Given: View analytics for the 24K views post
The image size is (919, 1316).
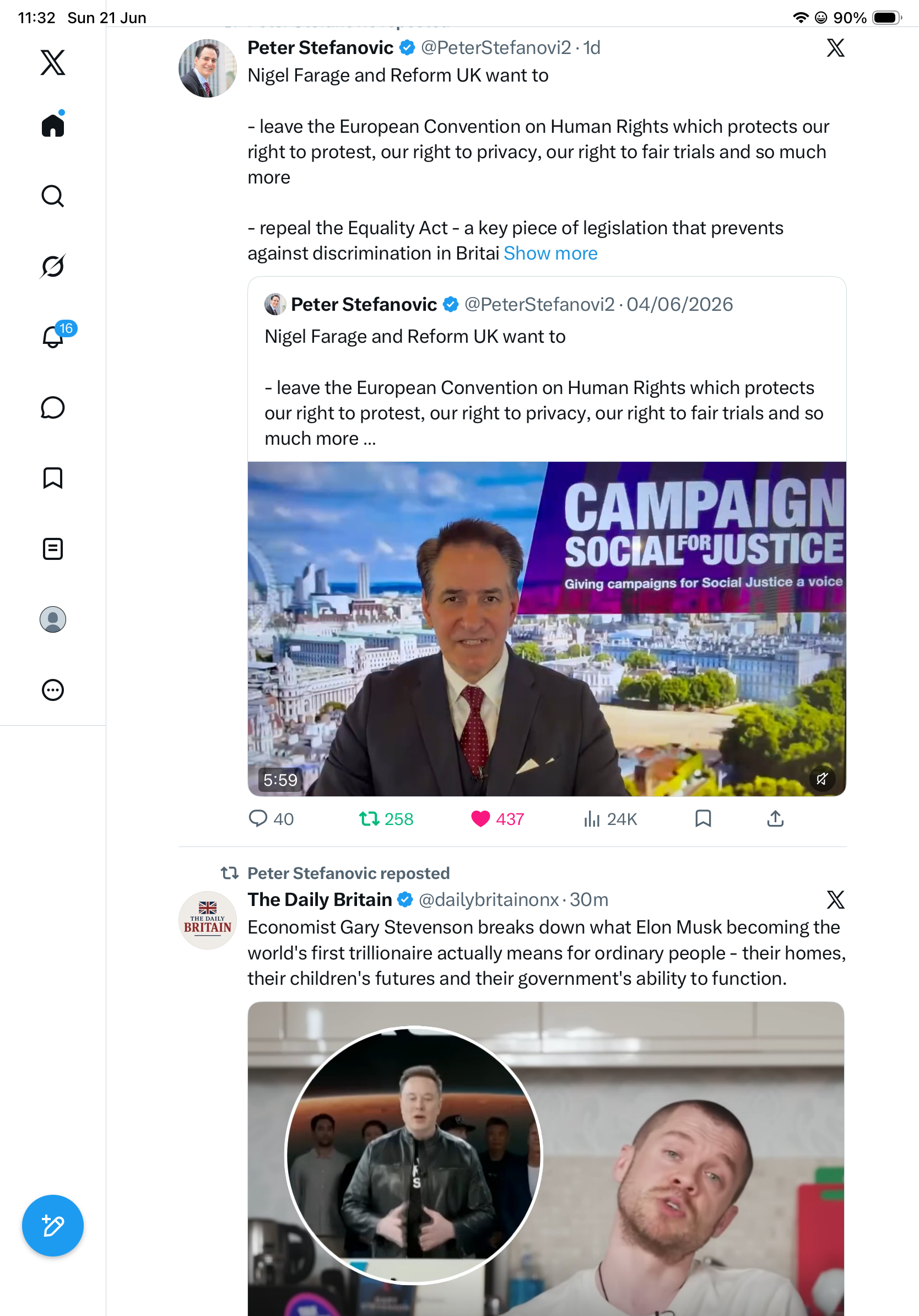Looking at the screenshot, I should [610, 818].
